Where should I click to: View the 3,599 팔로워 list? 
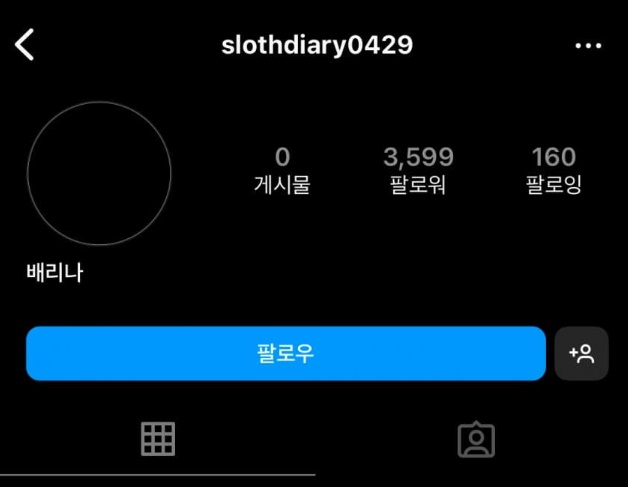coord(418,170)
